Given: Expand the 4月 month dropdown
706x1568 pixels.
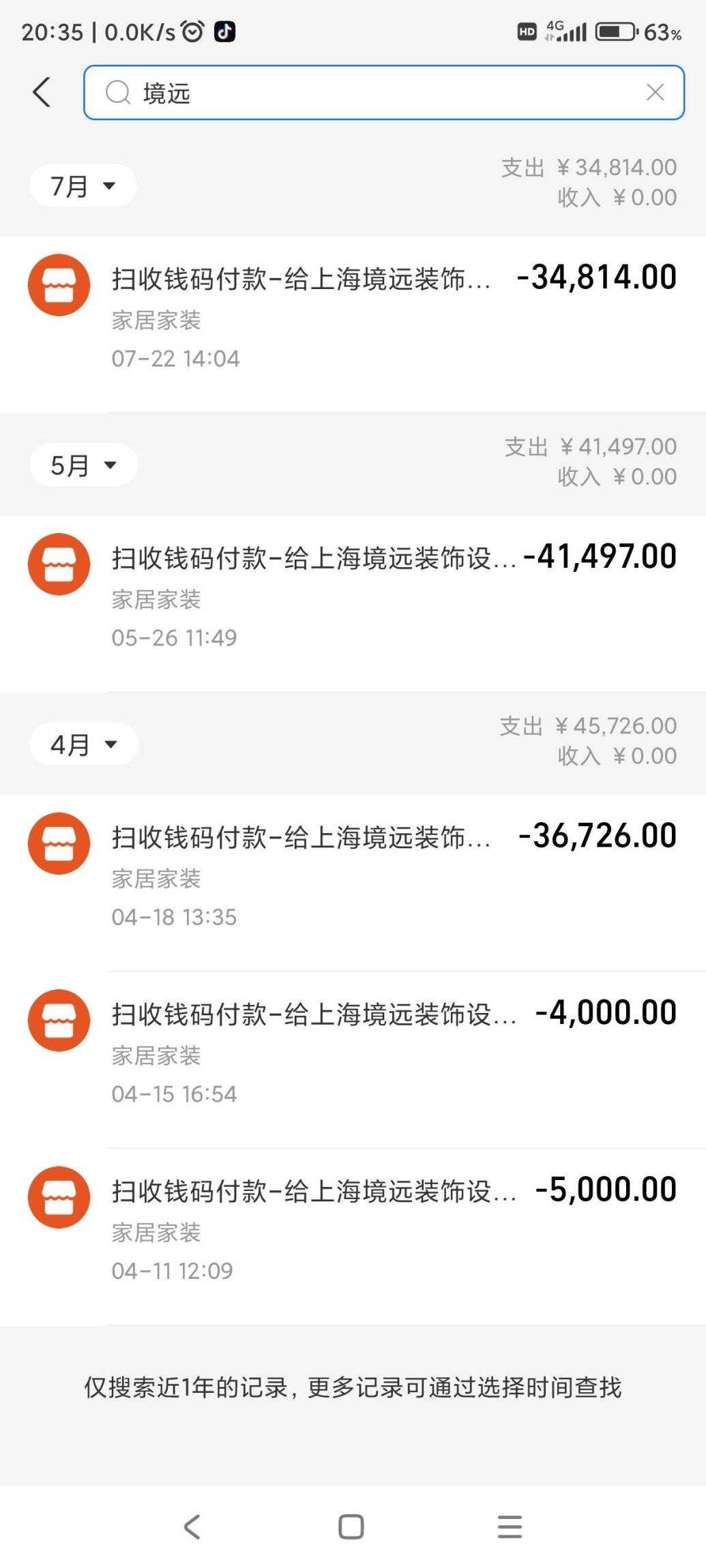Looking at the screenshot, I should (83, 744).
